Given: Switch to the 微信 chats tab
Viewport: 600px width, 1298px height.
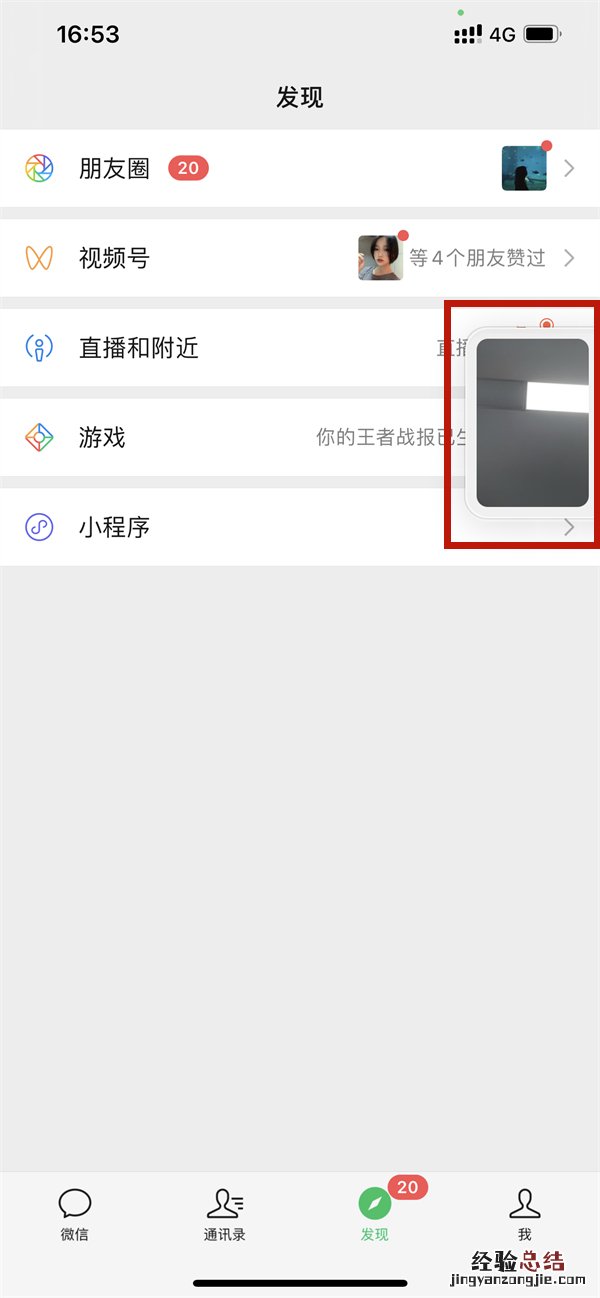Looking at the screenshot, I should [75, 1214].
